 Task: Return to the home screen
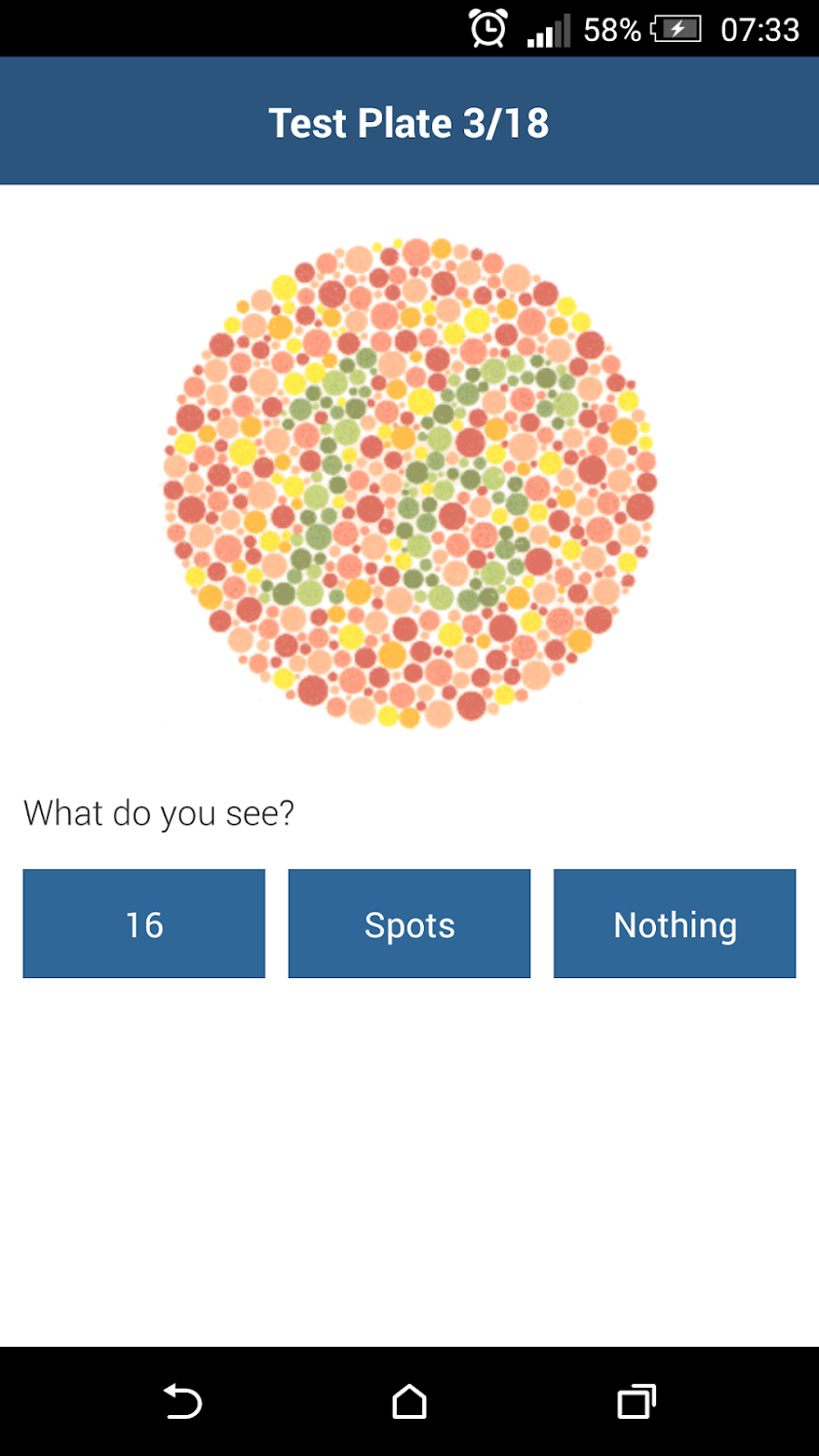tap(409, 1401)
